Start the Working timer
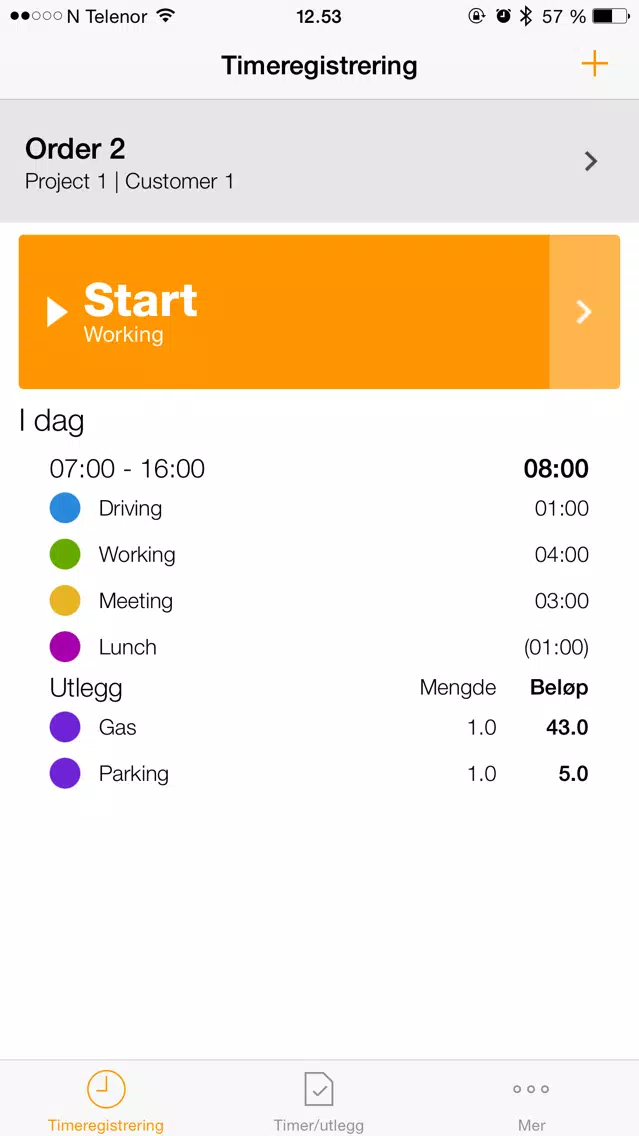The width and height of the screenshot is (639, 1136). (x=284, y=312)
